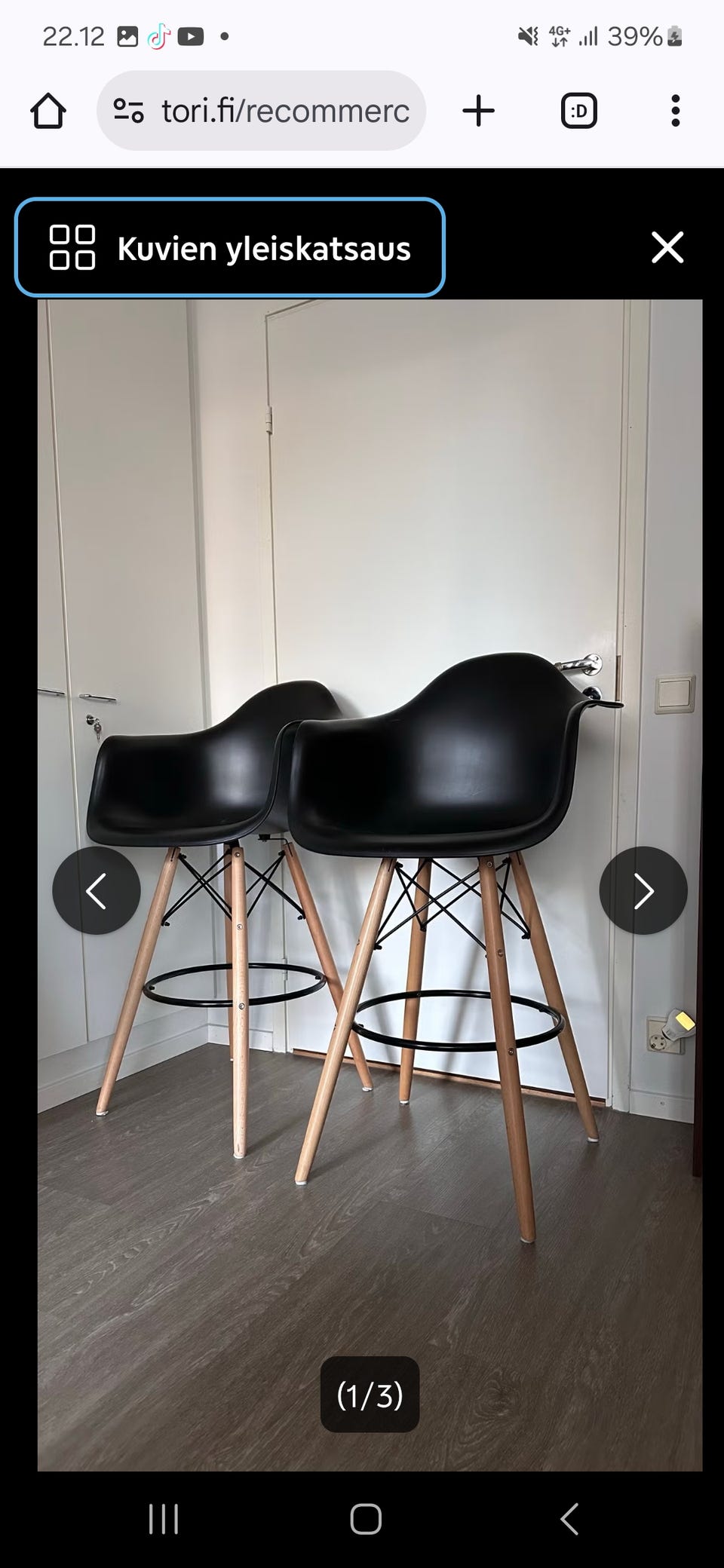Open the system recent apps view
The height and width of the screenshot is (1568, 724).
(164, 1518)
